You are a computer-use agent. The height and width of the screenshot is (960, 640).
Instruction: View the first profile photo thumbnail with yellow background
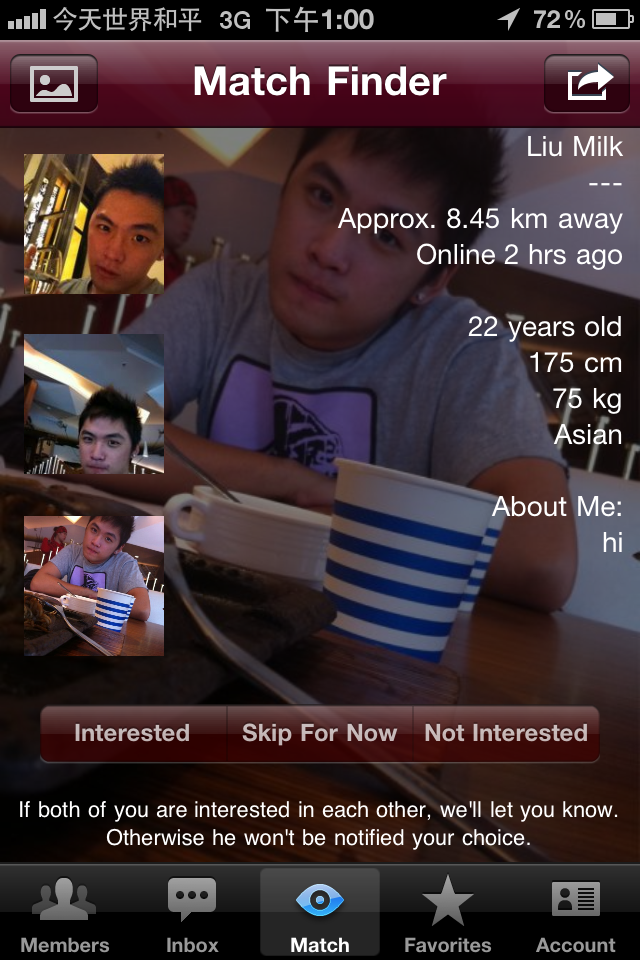94,224
